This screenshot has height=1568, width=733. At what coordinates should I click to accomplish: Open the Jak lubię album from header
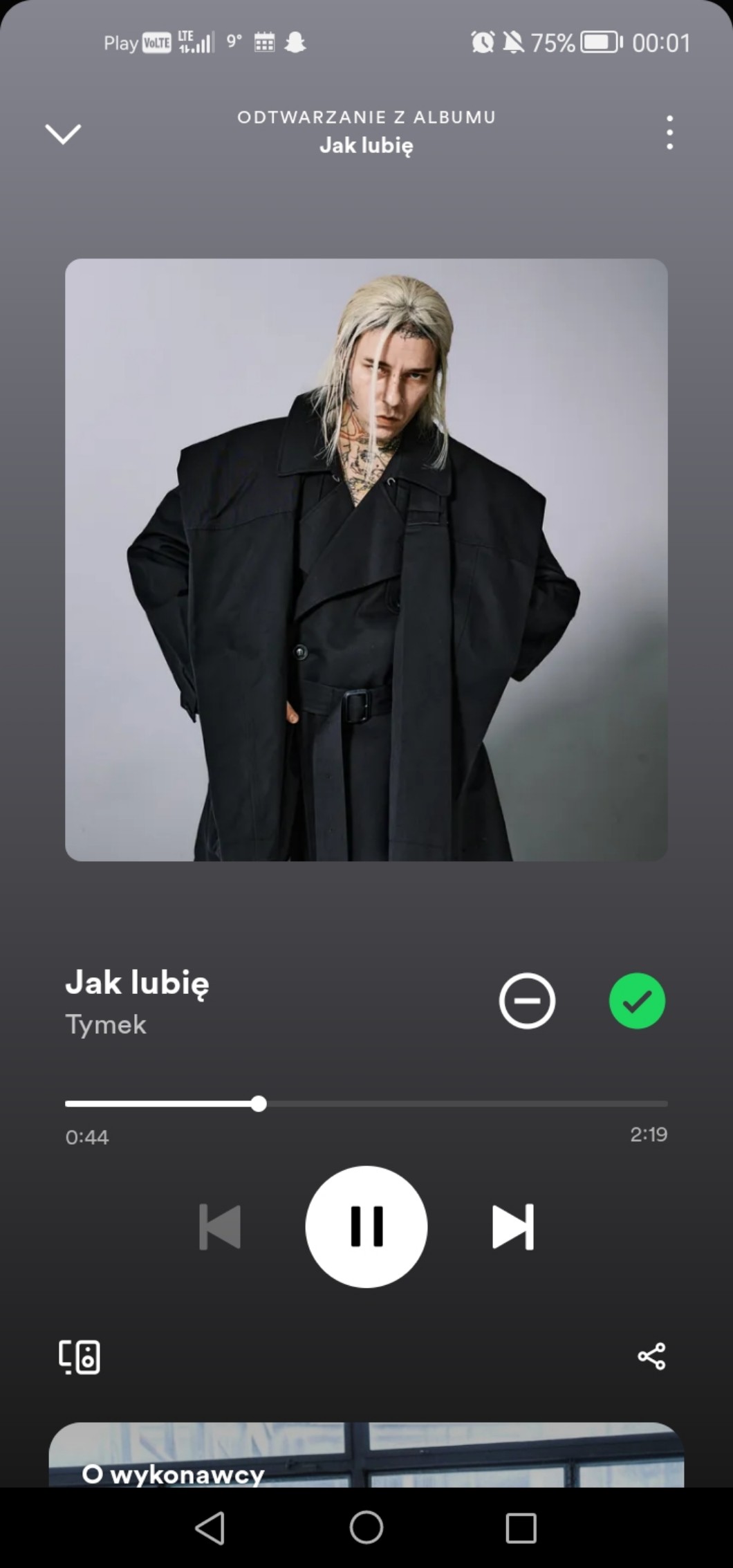tap(366, 145)
